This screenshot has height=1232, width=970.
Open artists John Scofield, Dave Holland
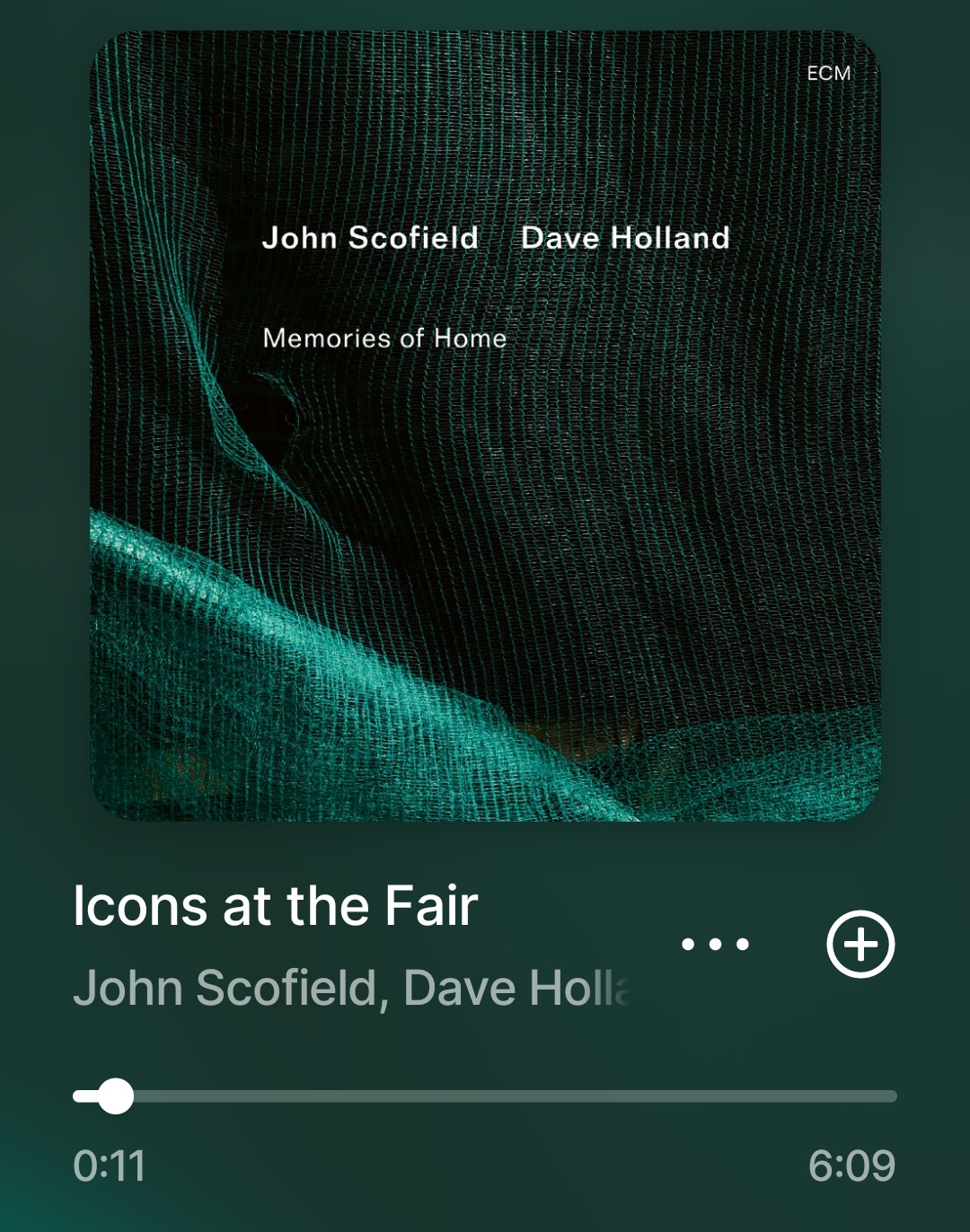coord(352,988)
